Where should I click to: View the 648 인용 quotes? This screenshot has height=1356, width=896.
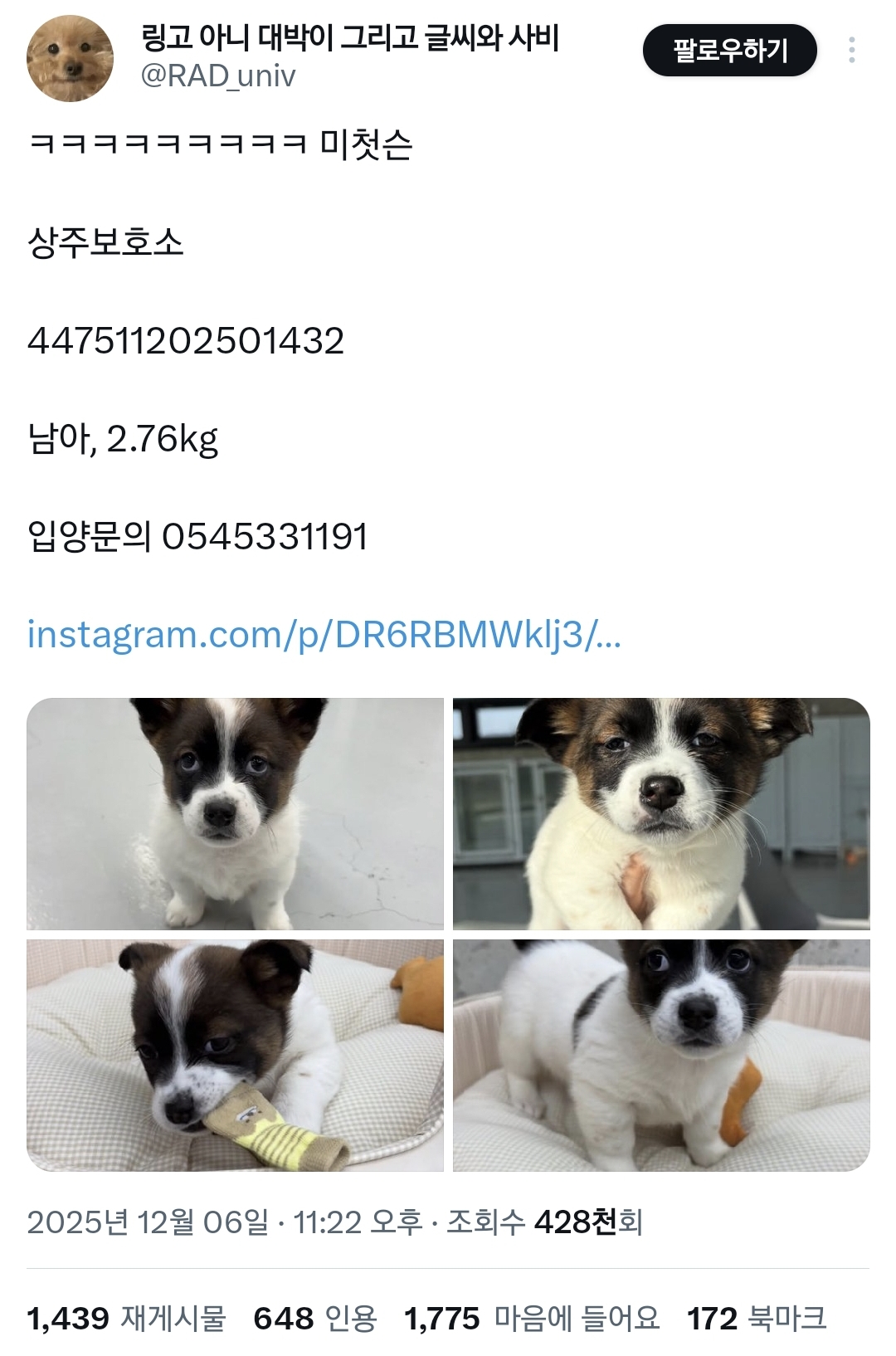click(x=314, y=1318)
